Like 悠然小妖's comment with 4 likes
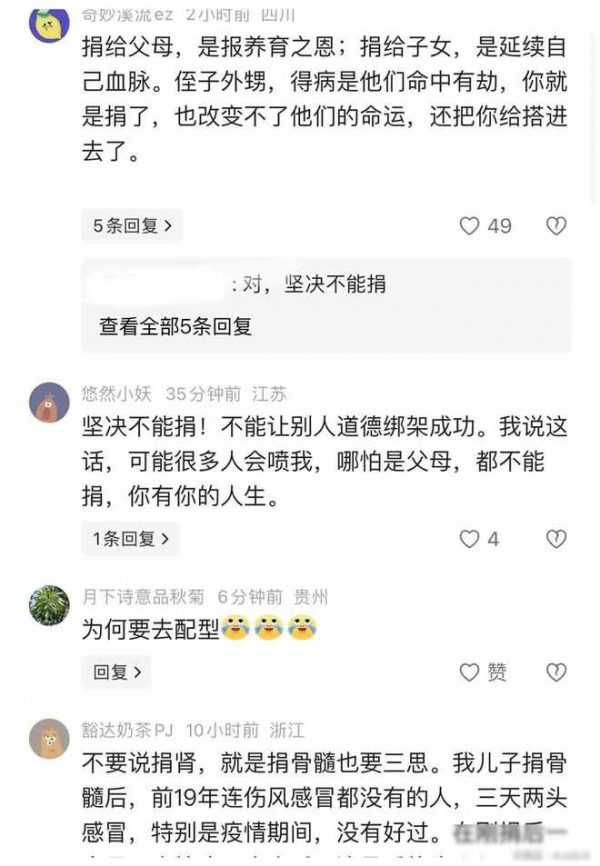The width and height of the screenshot is (600, 866). [470, 539]
